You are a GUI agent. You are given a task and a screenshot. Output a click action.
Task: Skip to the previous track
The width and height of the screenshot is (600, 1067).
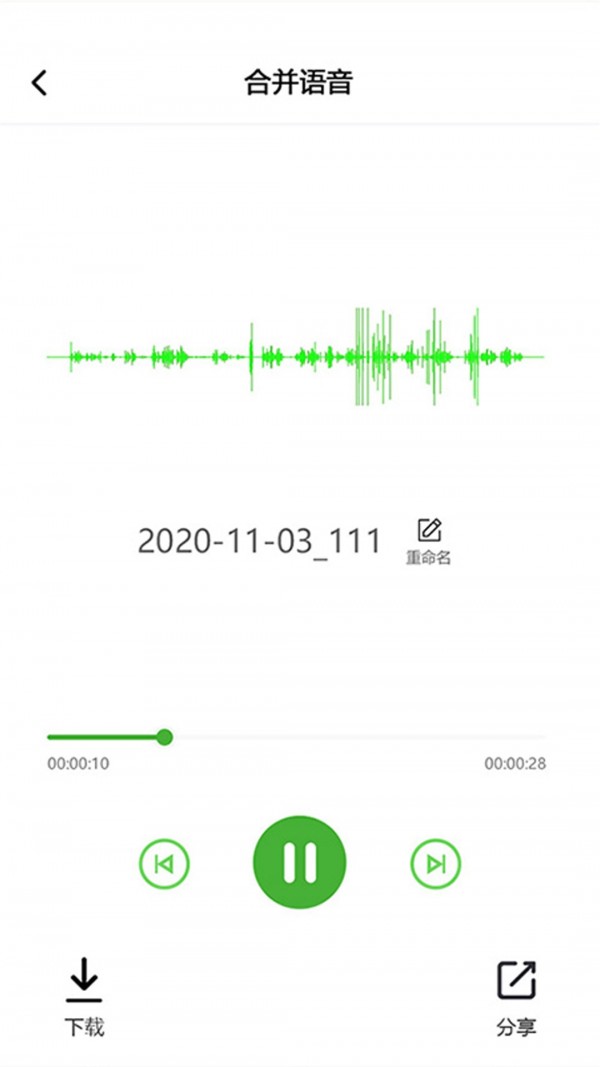pos(164,864)
